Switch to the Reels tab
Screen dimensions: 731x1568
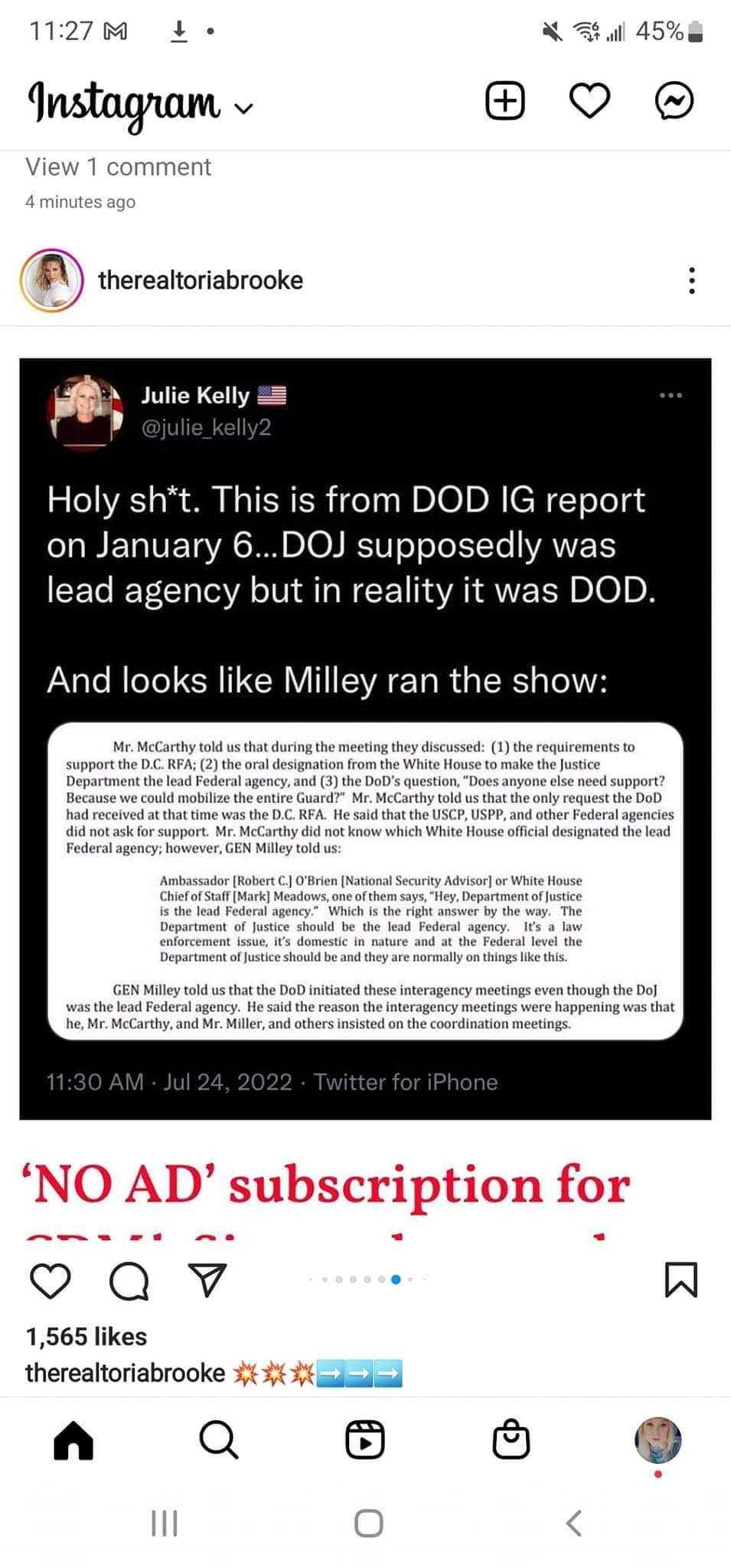tap(364, 1441)
